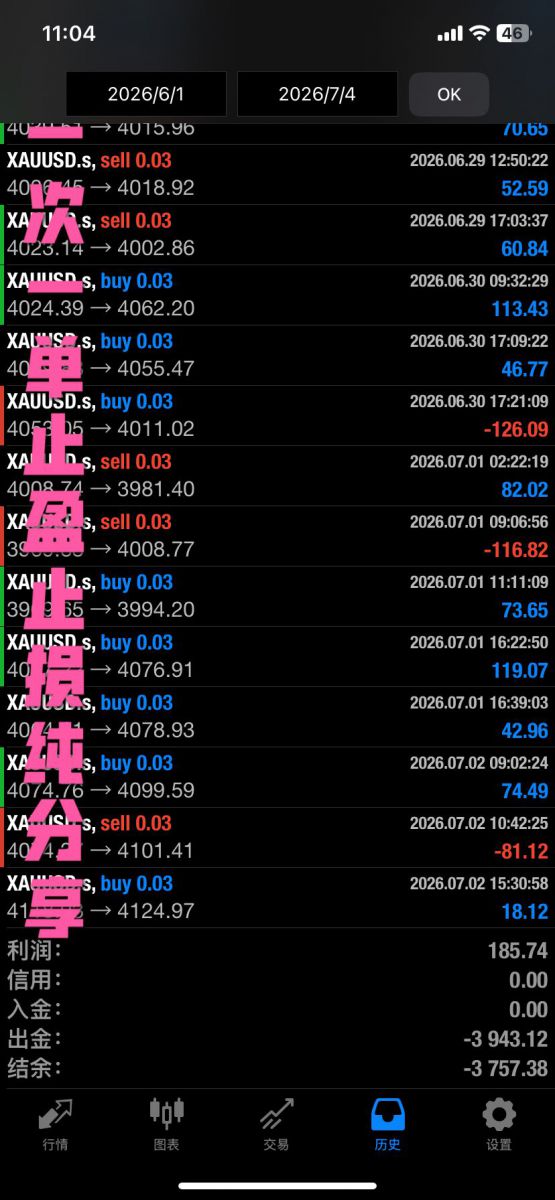Screen dimensions: 555x1200
Task: Switch to the 行情 quotes tab
Action: pos(56,1124)
